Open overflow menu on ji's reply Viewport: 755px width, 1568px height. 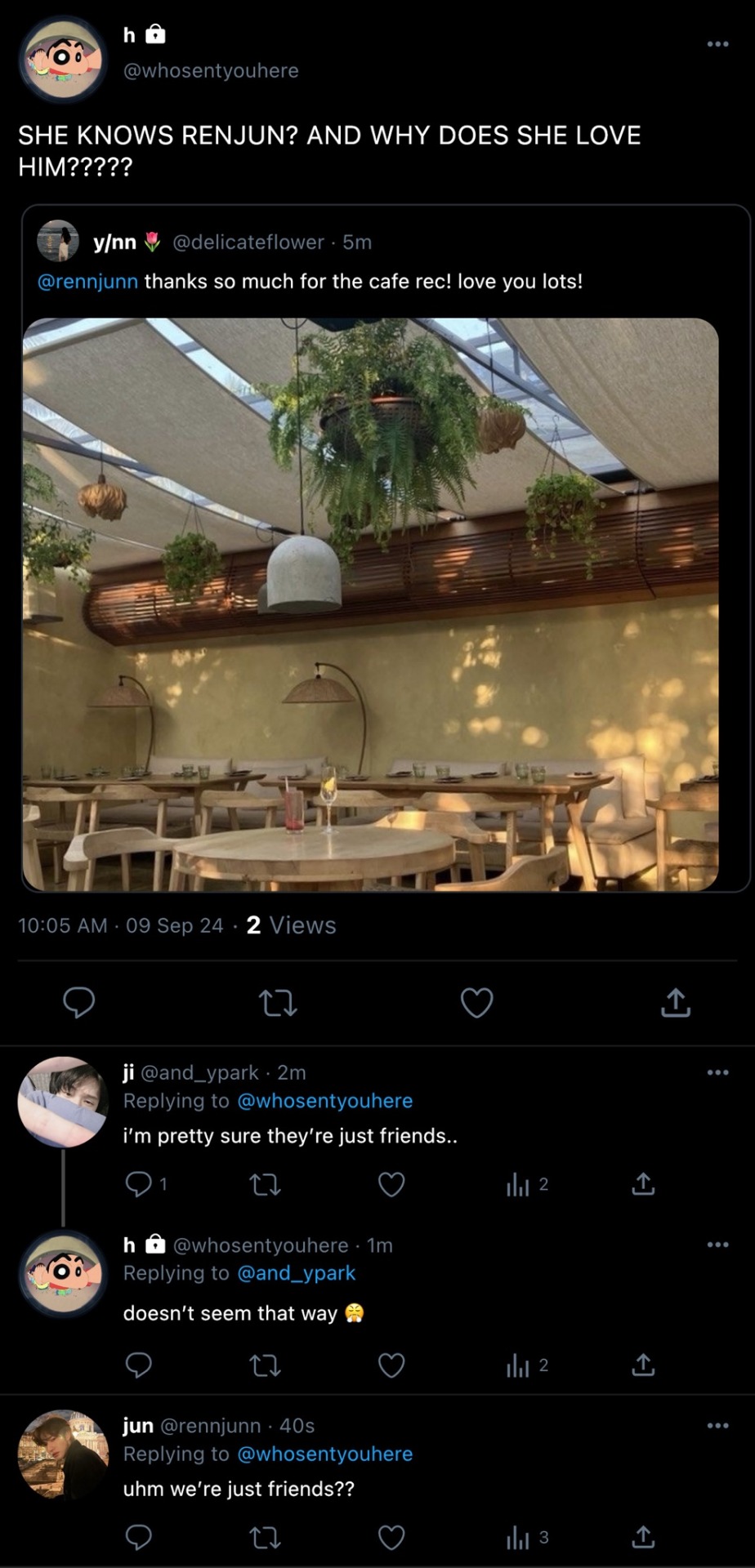tap(717, 1072)
